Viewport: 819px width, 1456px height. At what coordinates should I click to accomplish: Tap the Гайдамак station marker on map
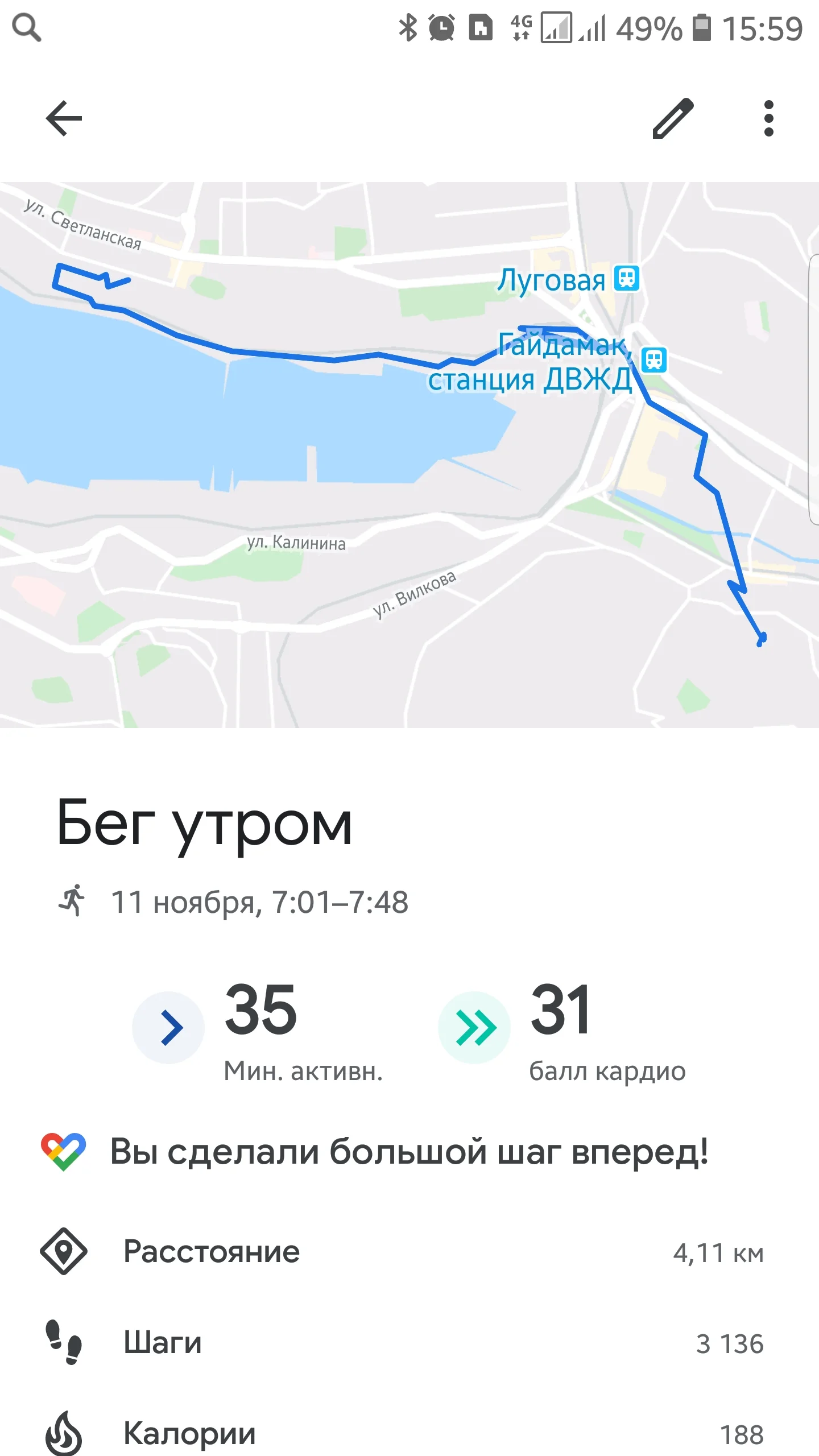pyautogui.click(x=655, y=360)
